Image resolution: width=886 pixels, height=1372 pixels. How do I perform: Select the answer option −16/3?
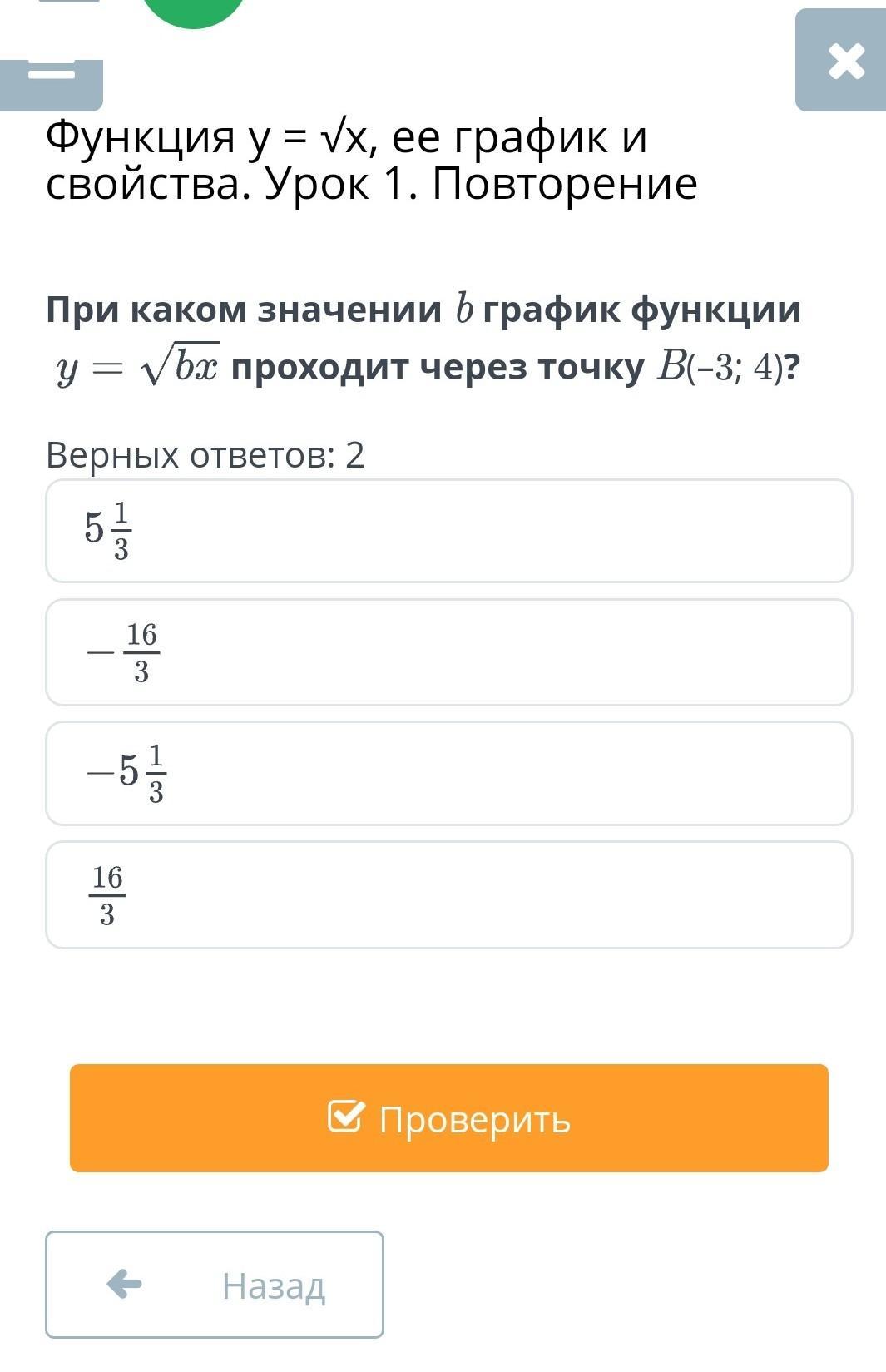tap(449, 652)
